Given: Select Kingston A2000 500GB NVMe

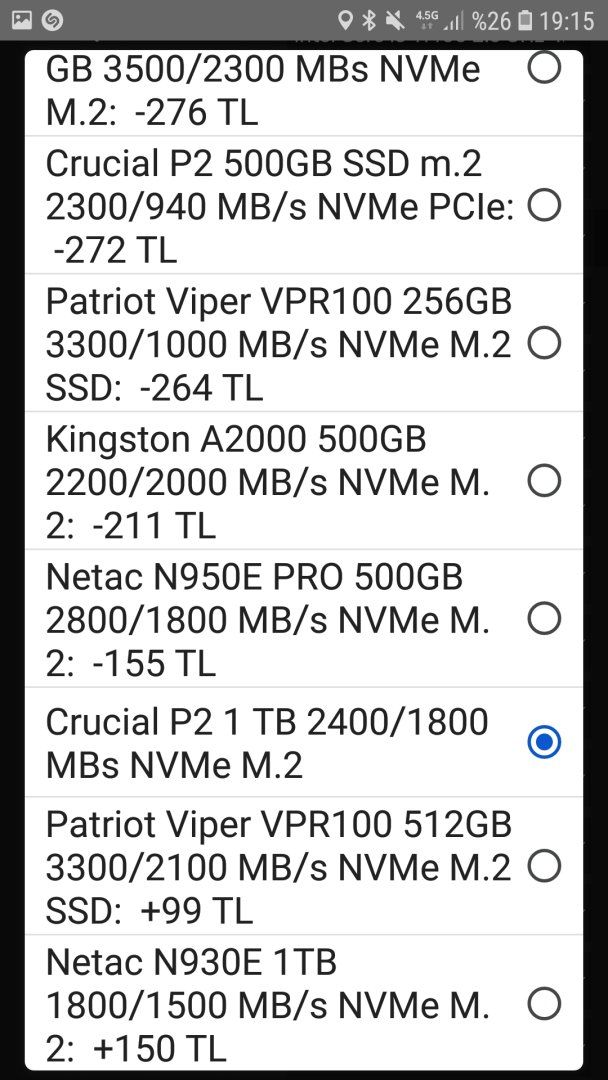Looking at the screenshot, I should [544, 481].
